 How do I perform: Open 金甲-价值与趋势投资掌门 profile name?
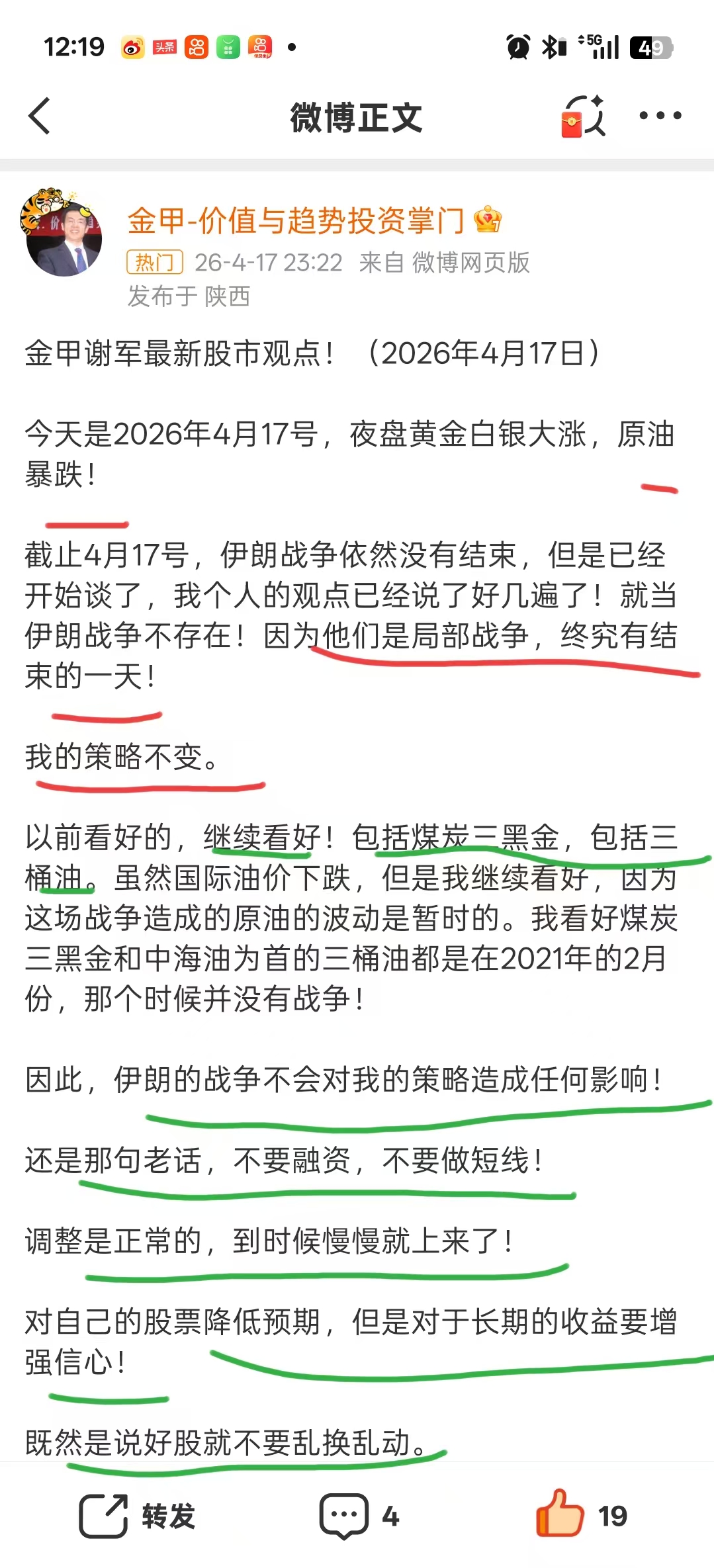click(296, 221)
